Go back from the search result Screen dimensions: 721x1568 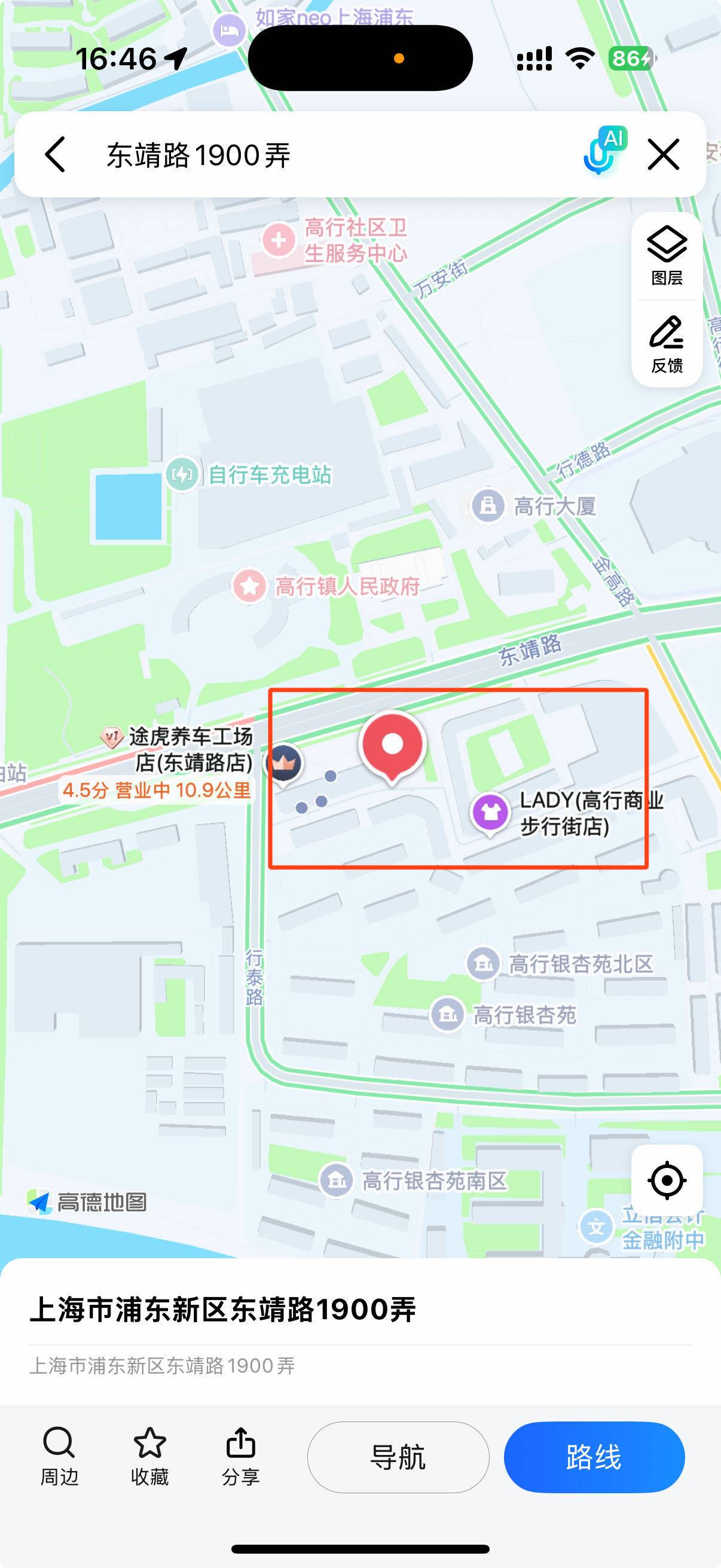(55, 154)
